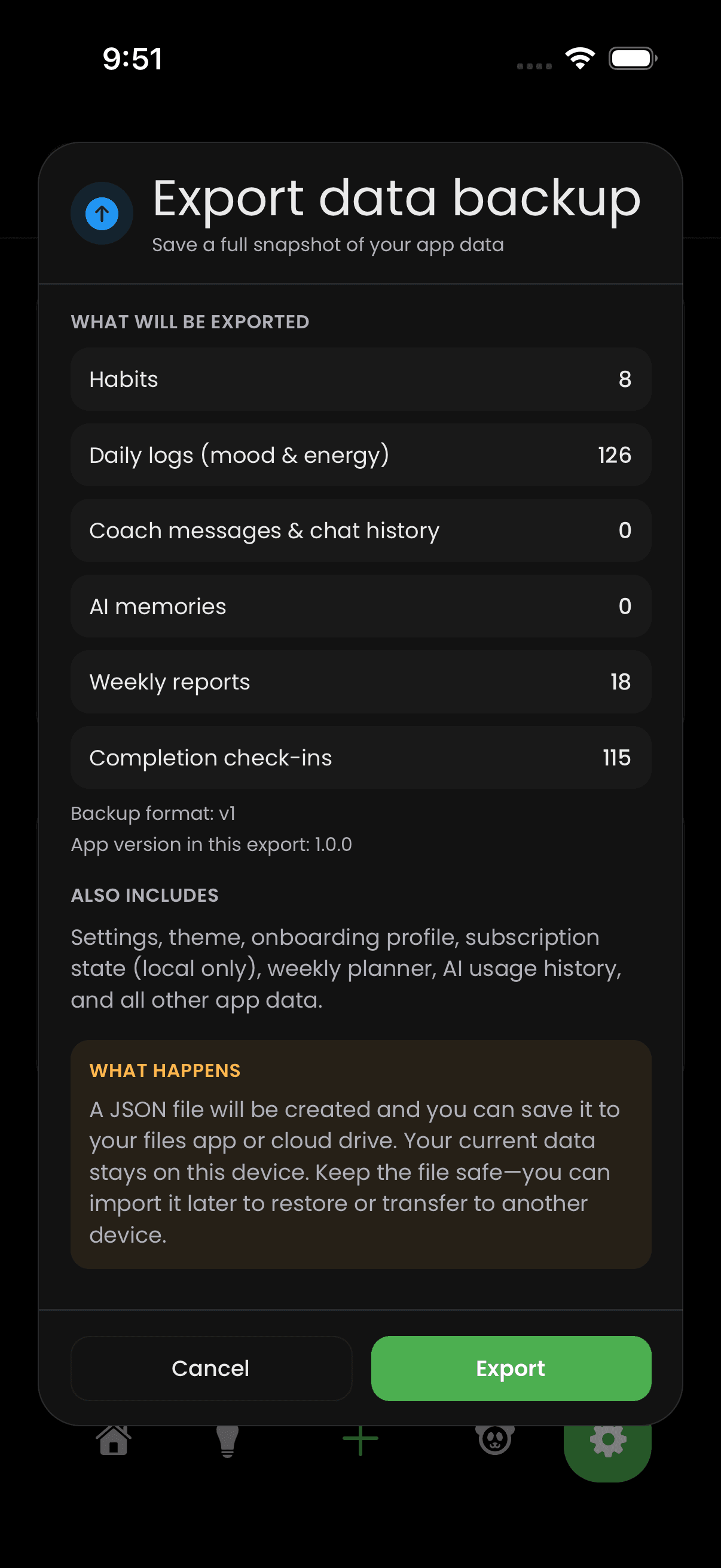
Task: Tap the Weekly reports row showing 18
Action: [360, 682]
